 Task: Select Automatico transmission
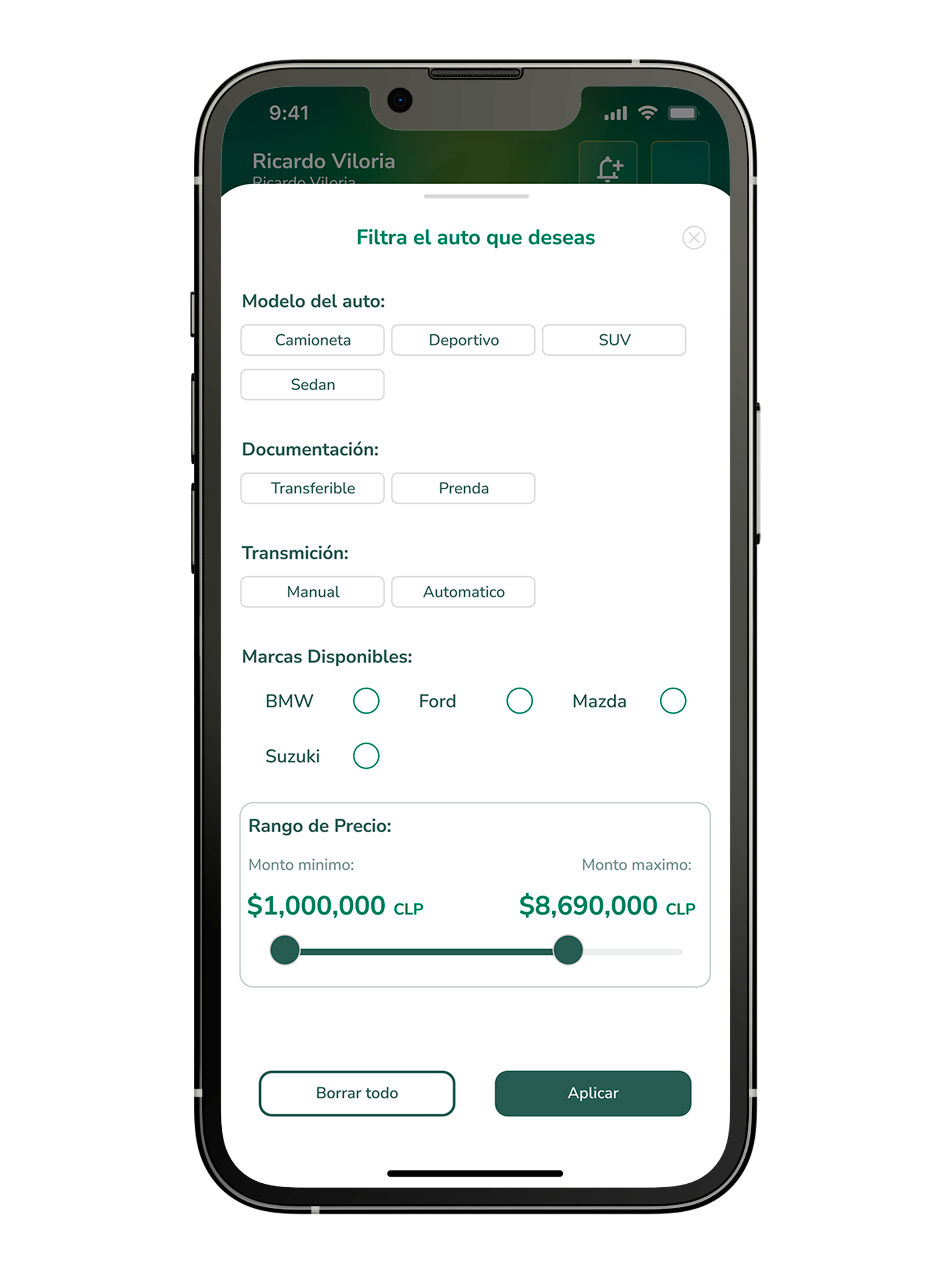[x=463, y=592]
